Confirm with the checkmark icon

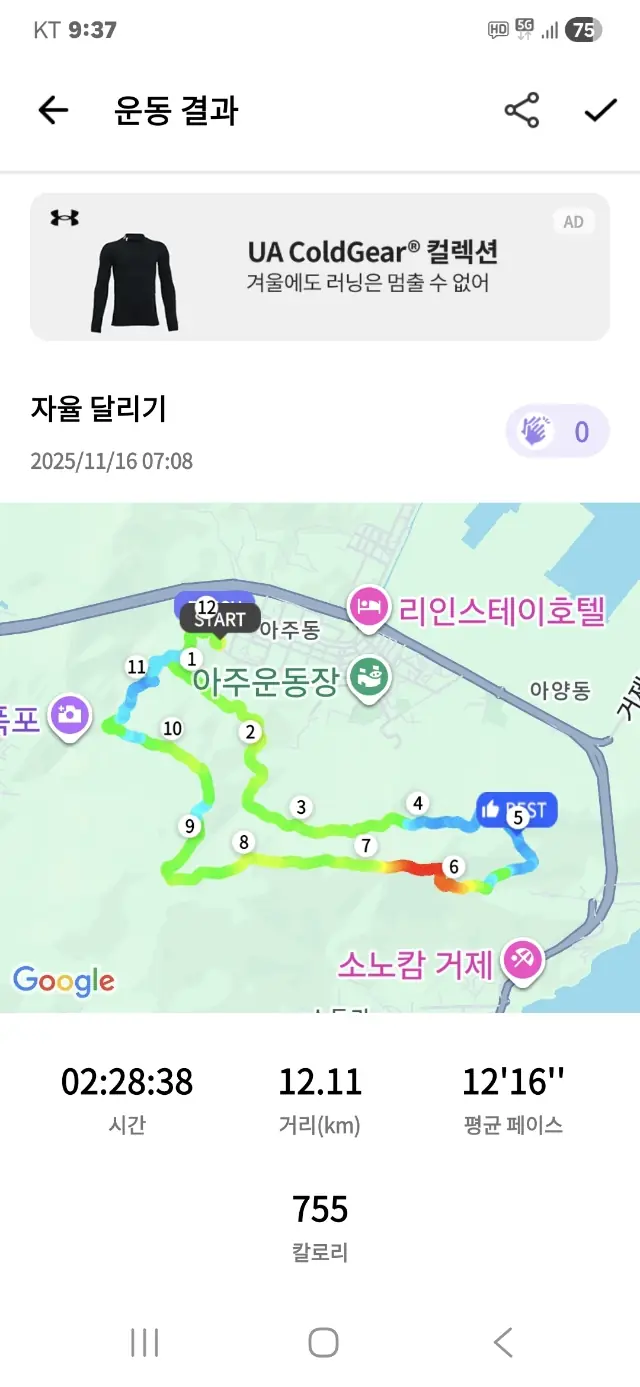(600, 110)
